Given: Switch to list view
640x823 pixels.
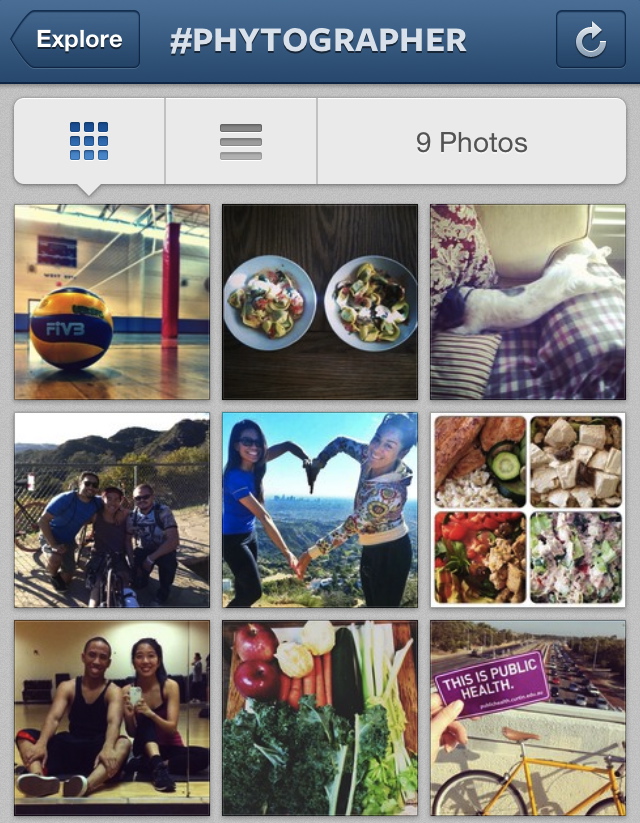Looking at the screenshot, I should click(240, 141).
